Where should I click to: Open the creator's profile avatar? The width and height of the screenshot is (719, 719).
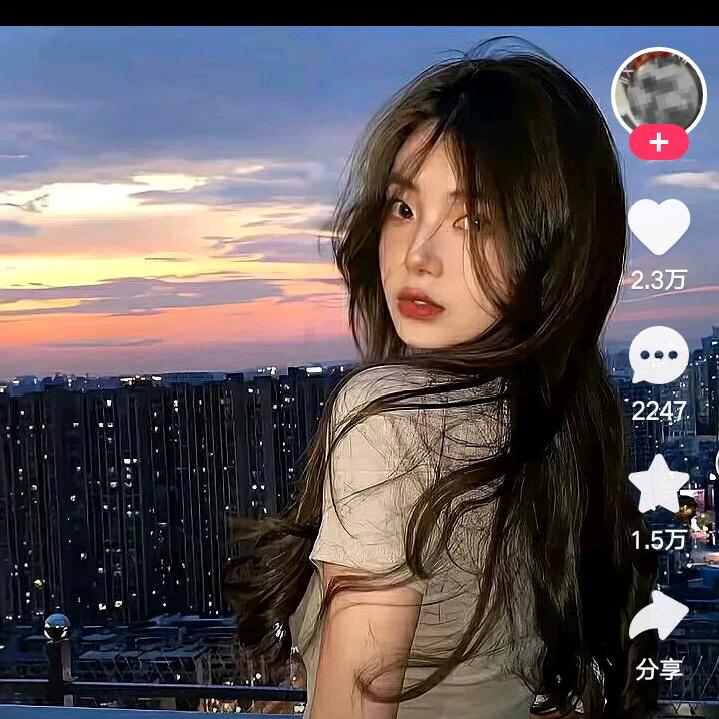658,92
